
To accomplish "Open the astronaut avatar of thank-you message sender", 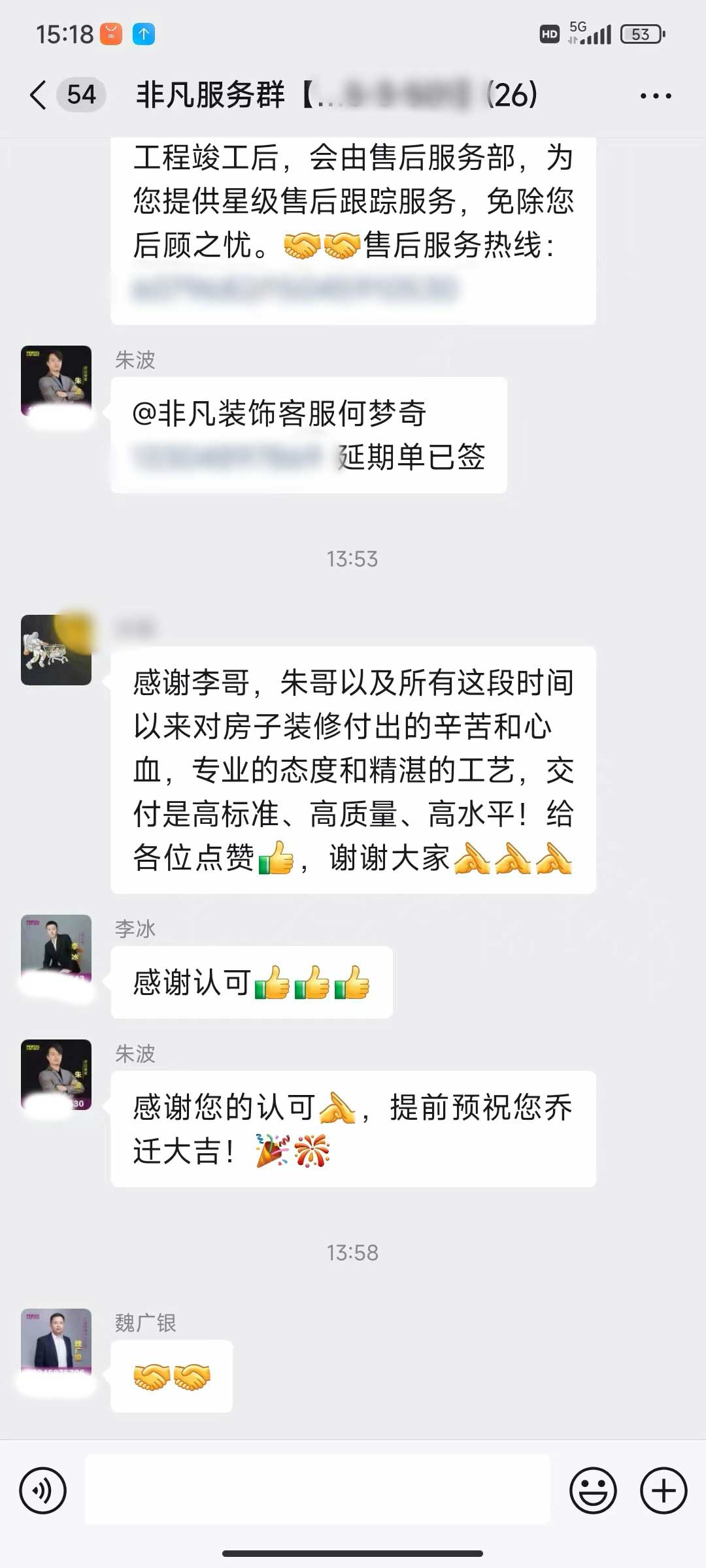I will (x=56, y=650).
